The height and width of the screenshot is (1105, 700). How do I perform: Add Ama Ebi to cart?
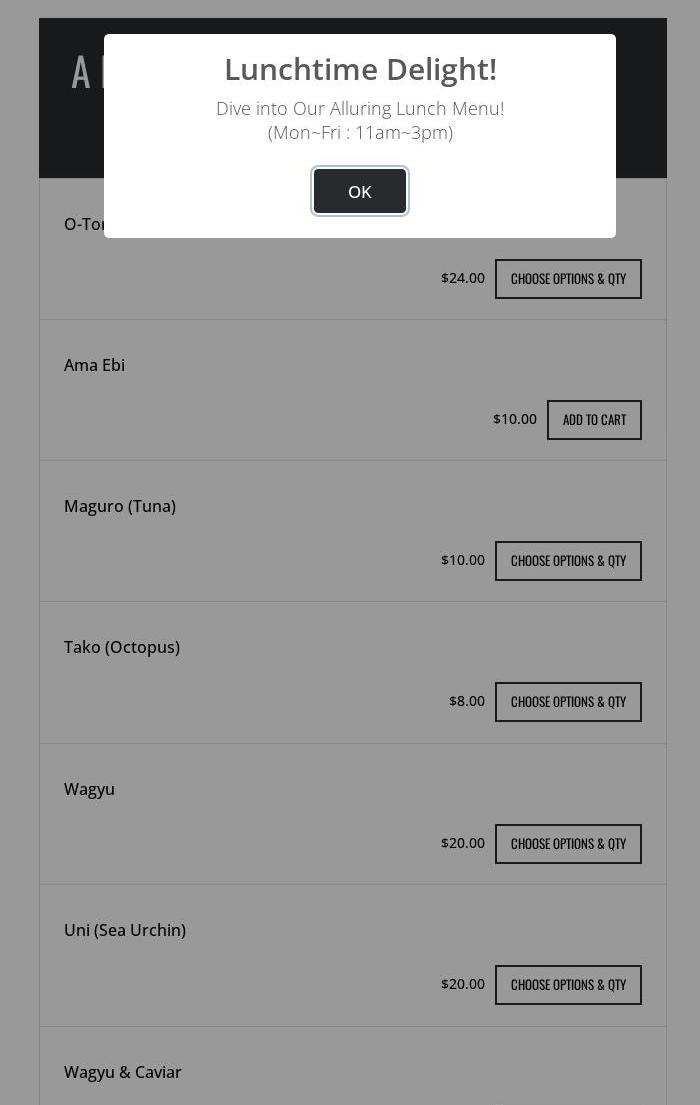tap(594, 420)
